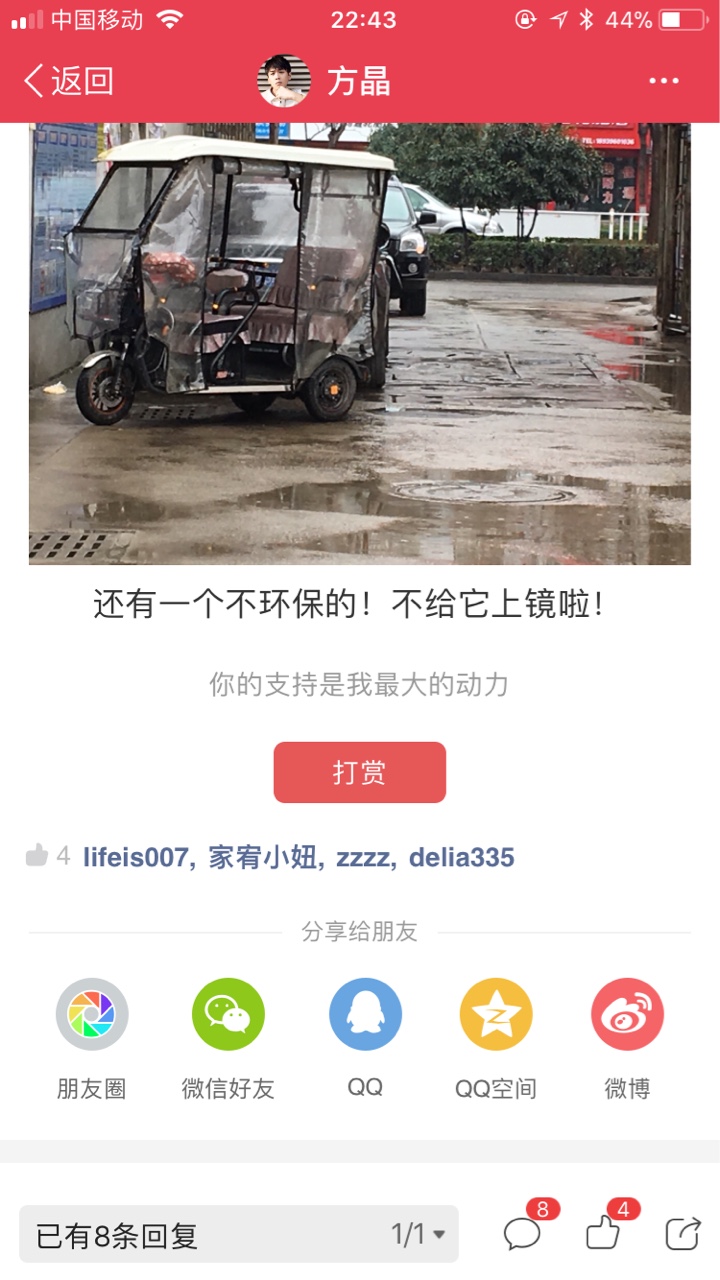Tap the share icon in the bottom bar
Image resolution: width=720 pixels, height=1280 pixels.
(x=683, y=1233)
